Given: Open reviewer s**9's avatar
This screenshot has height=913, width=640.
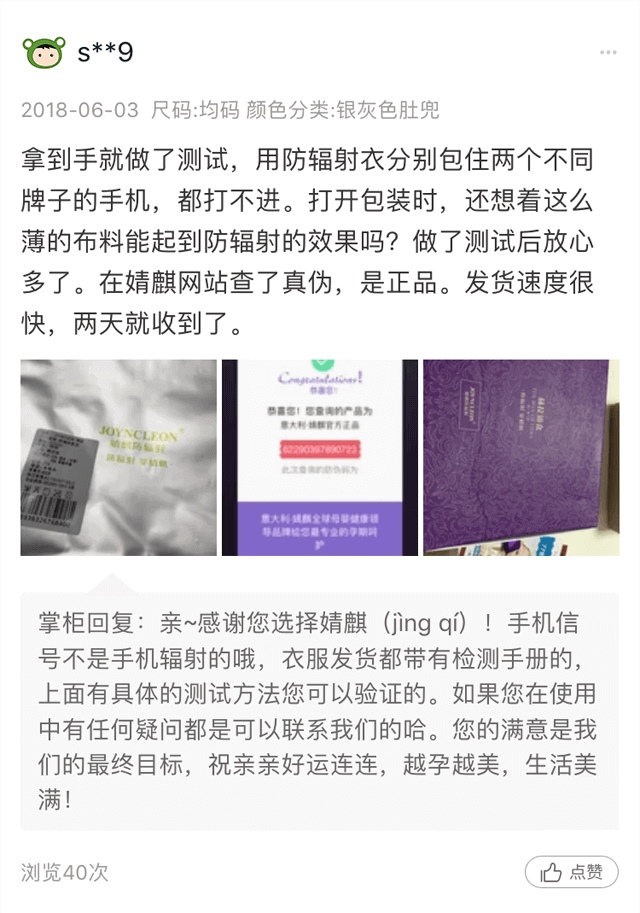Looking at the screenshot, I should pyautogui.click(x=42, y=52).
